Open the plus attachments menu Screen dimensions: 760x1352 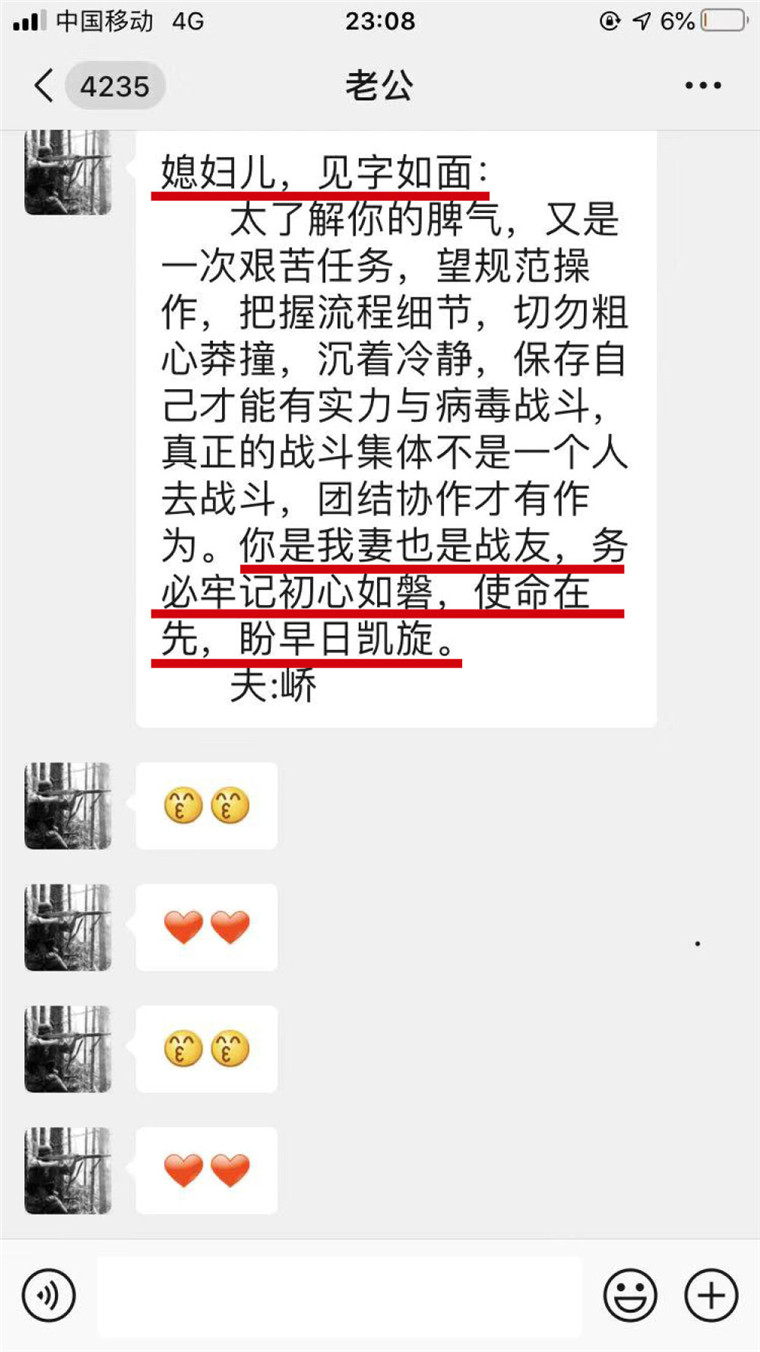(x=711, y=1296)
